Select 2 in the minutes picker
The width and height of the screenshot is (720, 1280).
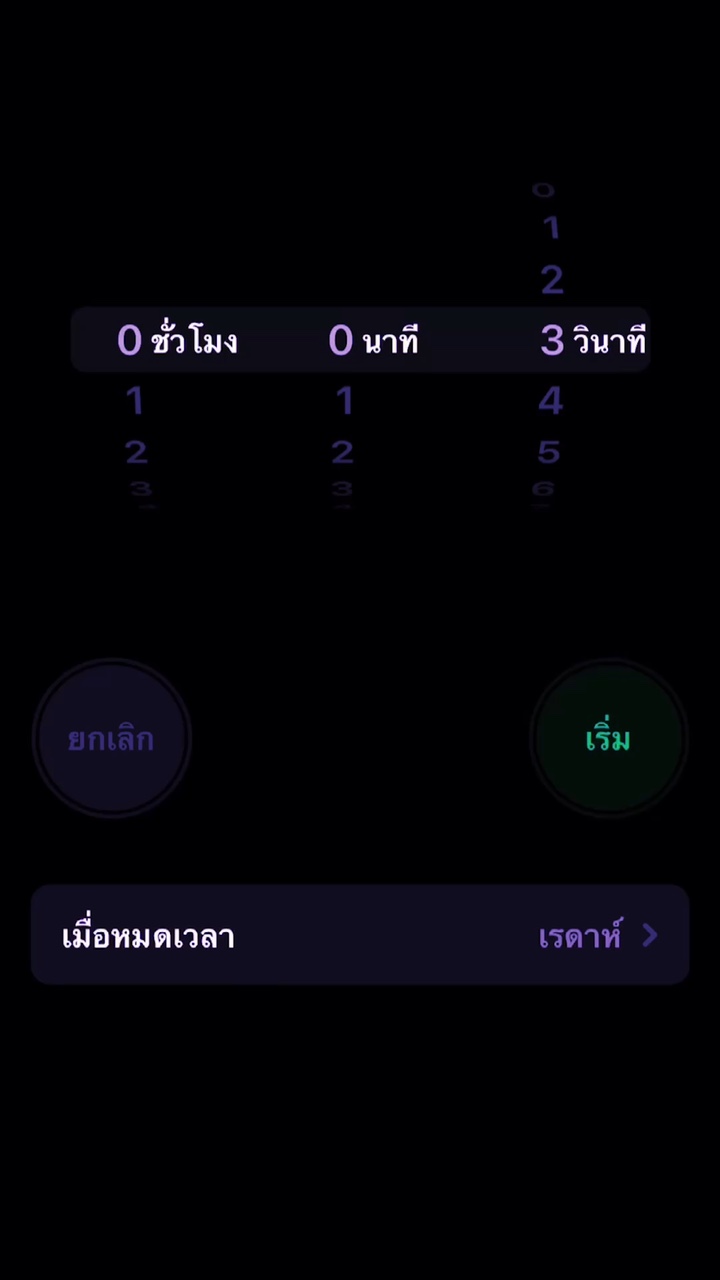342,452
